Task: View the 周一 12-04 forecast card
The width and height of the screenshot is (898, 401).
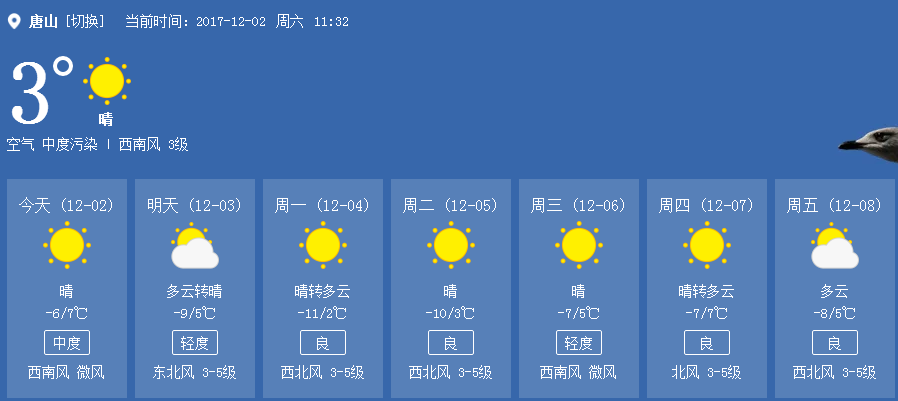Action: pyautogui.click(x=323, y=288)
